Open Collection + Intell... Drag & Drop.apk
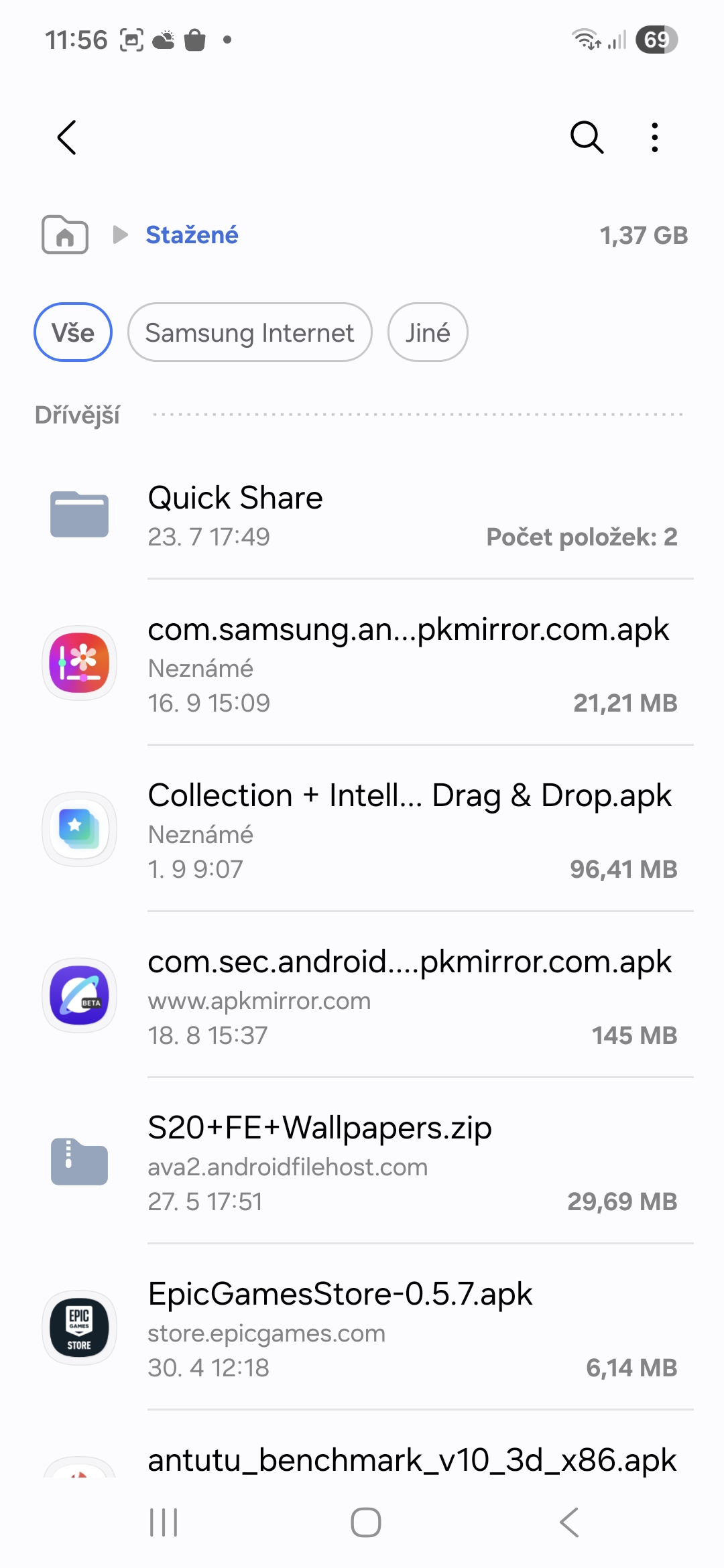724x1568 pixels. pyautogui.click(x=362, y=830)
